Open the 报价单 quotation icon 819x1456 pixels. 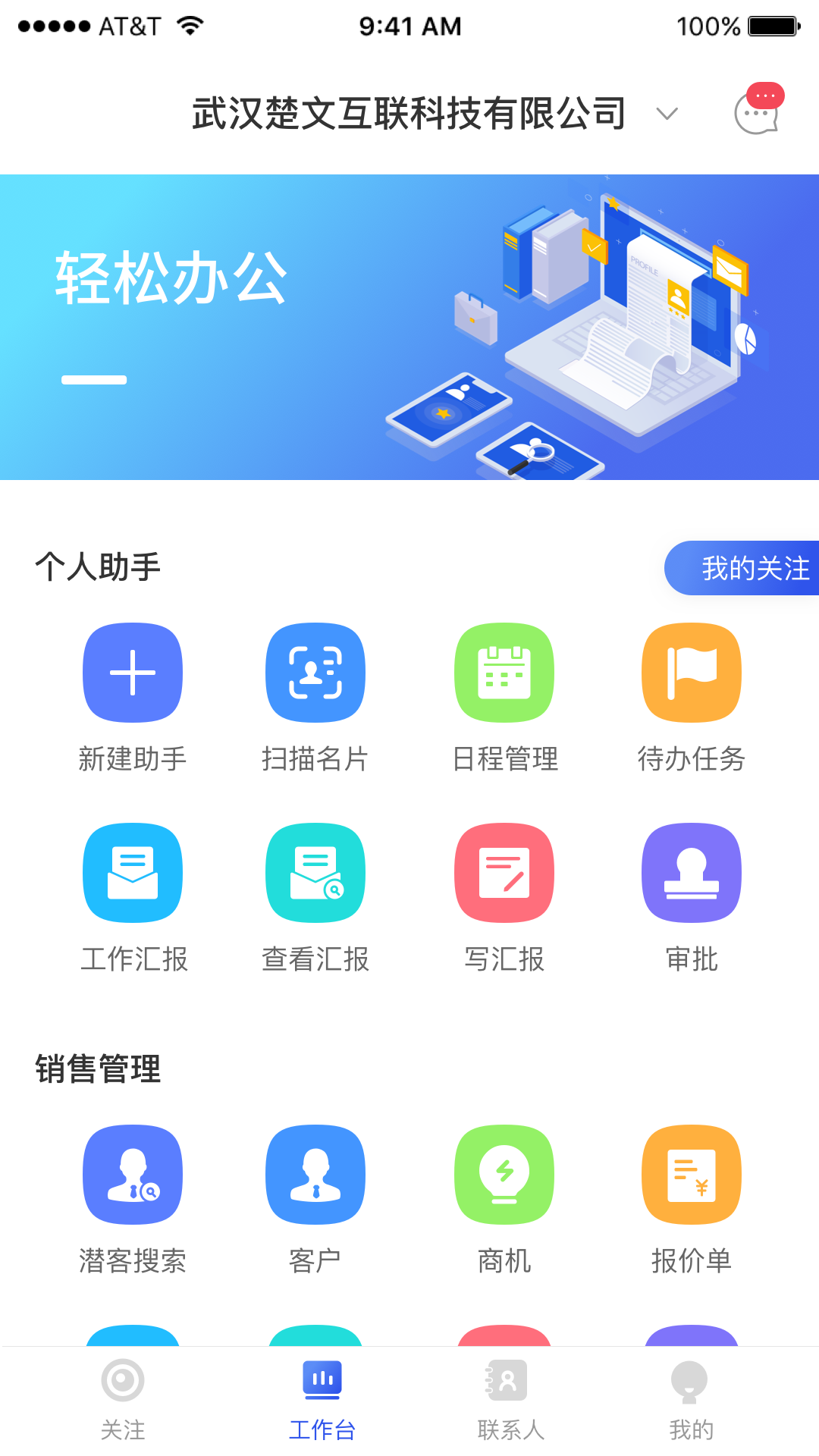[691, 1174]
